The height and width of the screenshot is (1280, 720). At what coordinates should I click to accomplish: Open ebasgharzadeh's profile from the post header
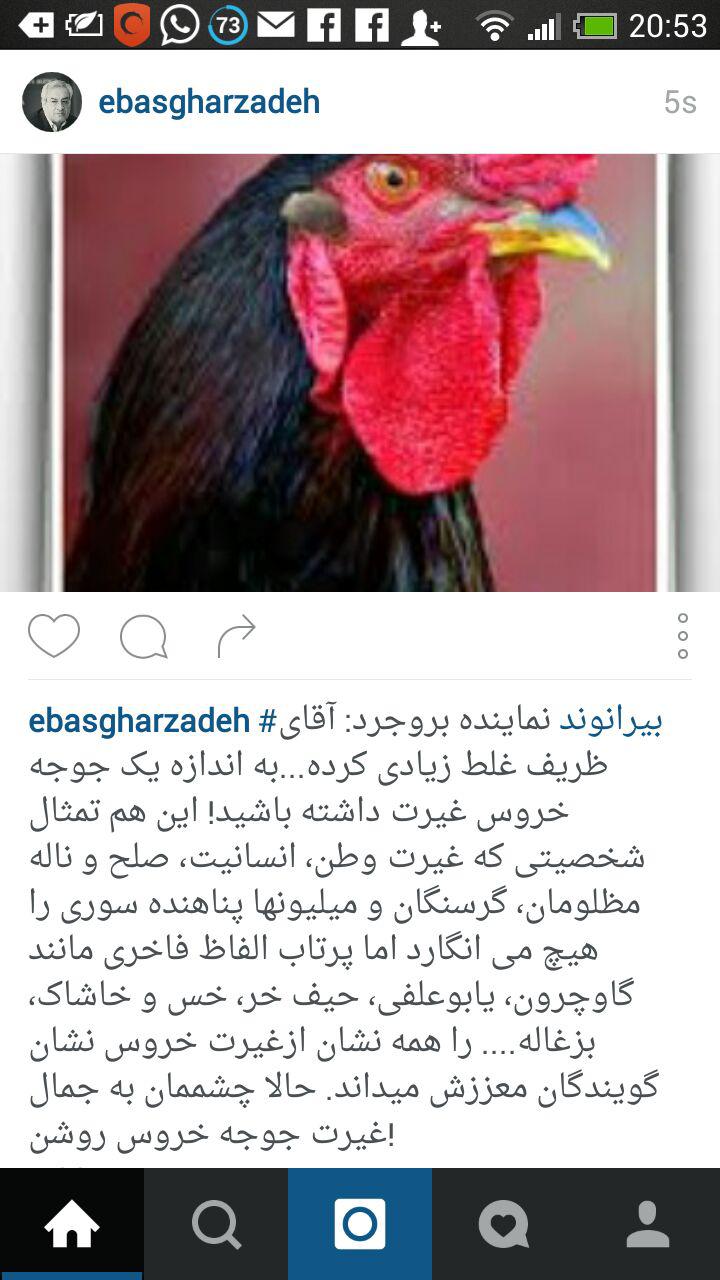tap(209, 102)
